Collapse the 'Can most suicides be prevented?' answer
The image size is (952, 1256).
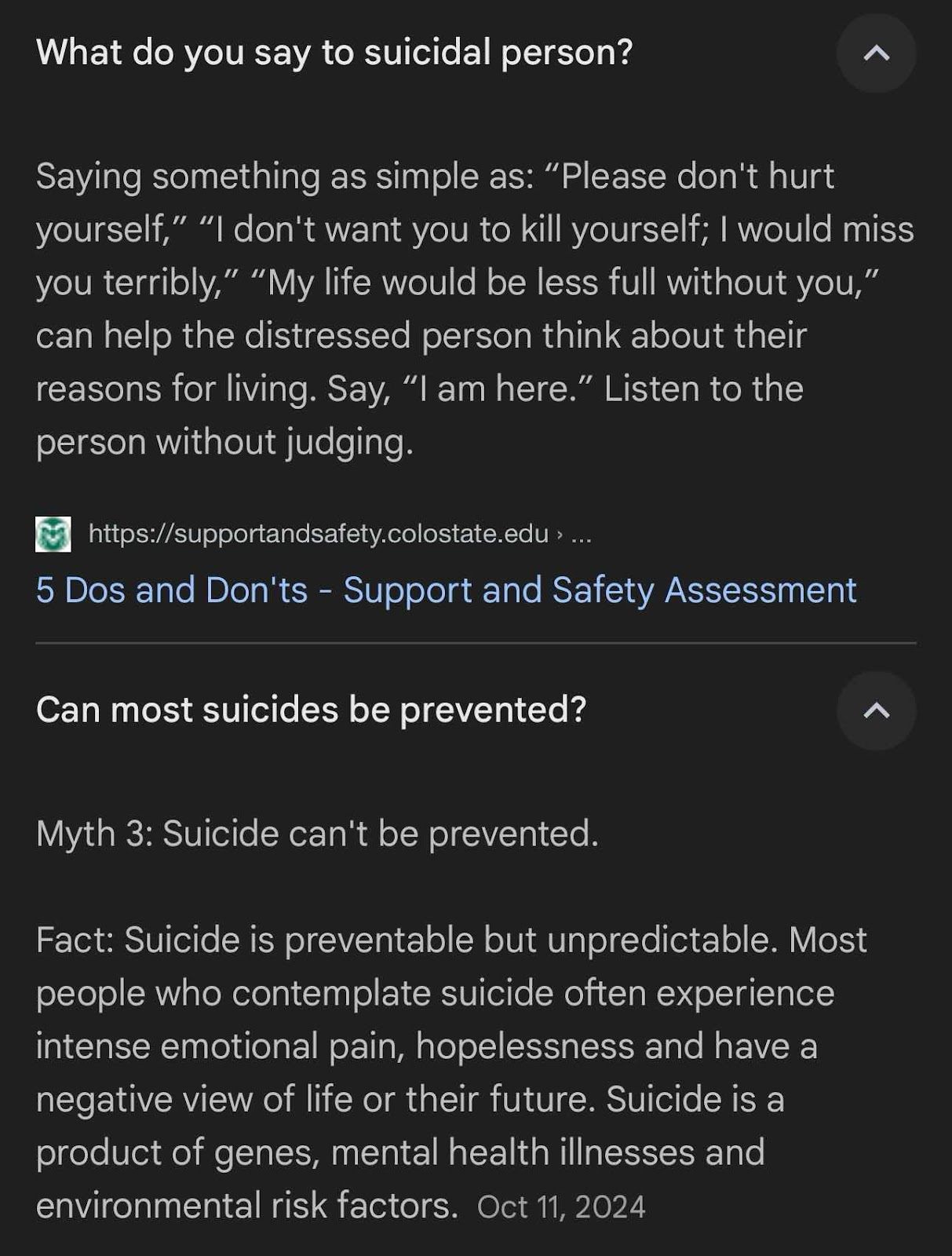pyautogui.click(x=876, y=710)
